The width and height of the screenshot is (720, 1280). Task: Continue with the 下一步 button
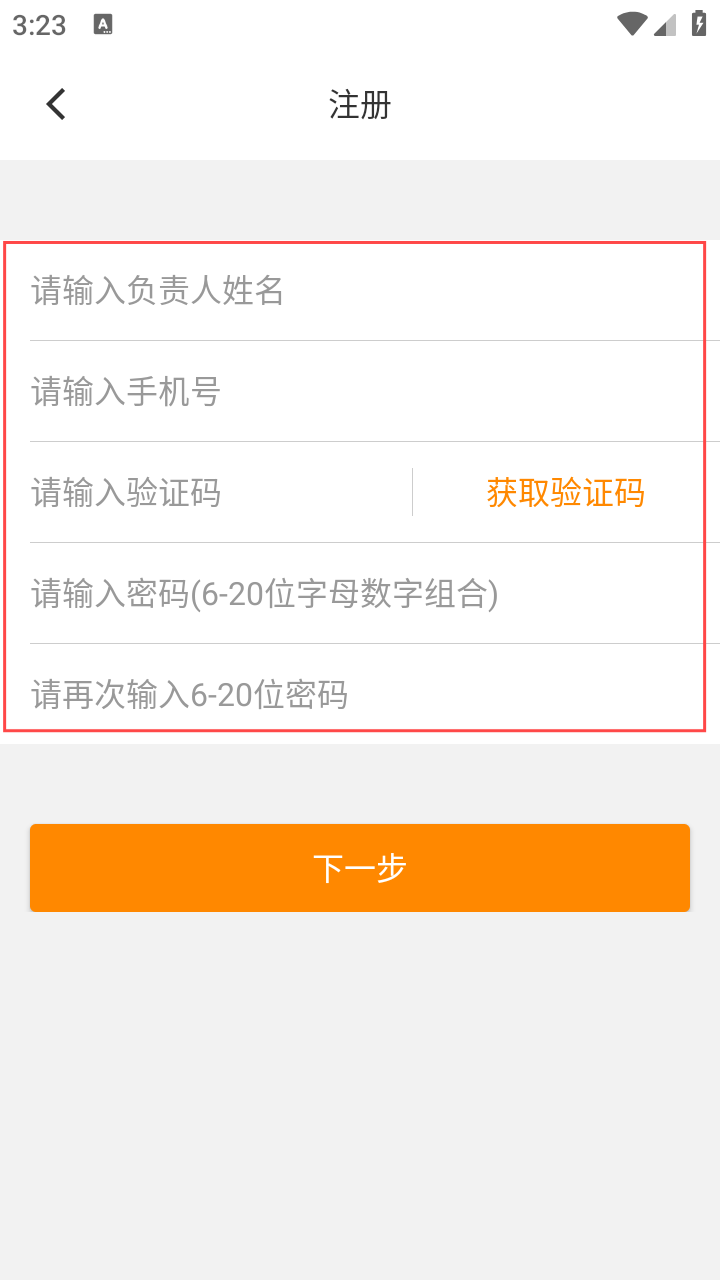(360, 868)
